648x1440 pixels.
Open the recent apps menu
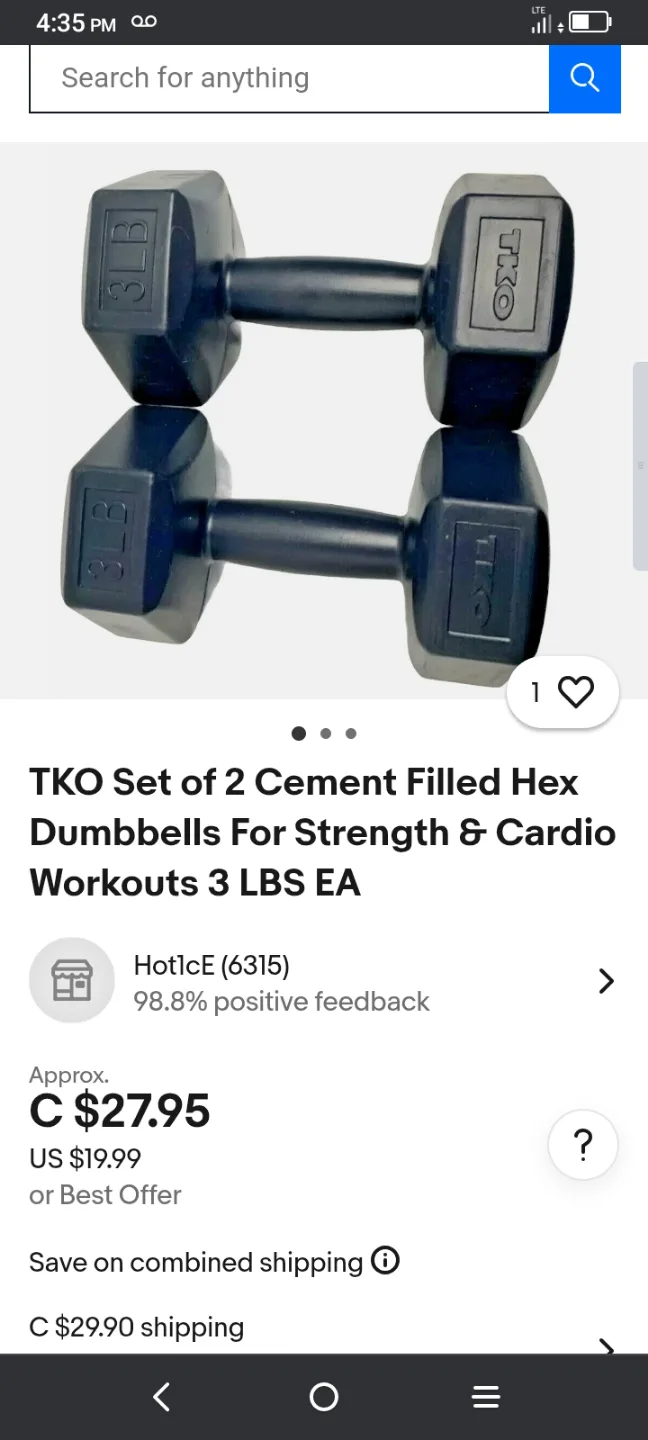point(486,1397)
